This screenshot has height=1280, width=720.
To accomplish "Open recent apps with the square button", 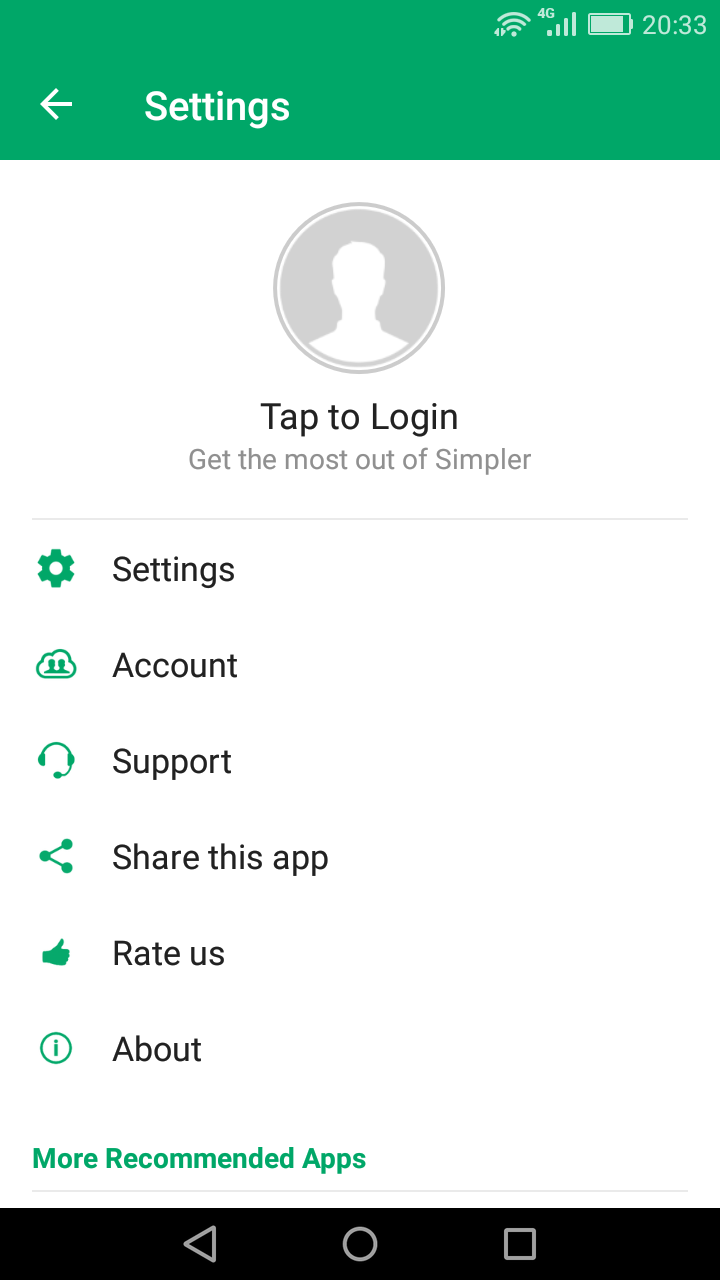I will coord(519,1244).
